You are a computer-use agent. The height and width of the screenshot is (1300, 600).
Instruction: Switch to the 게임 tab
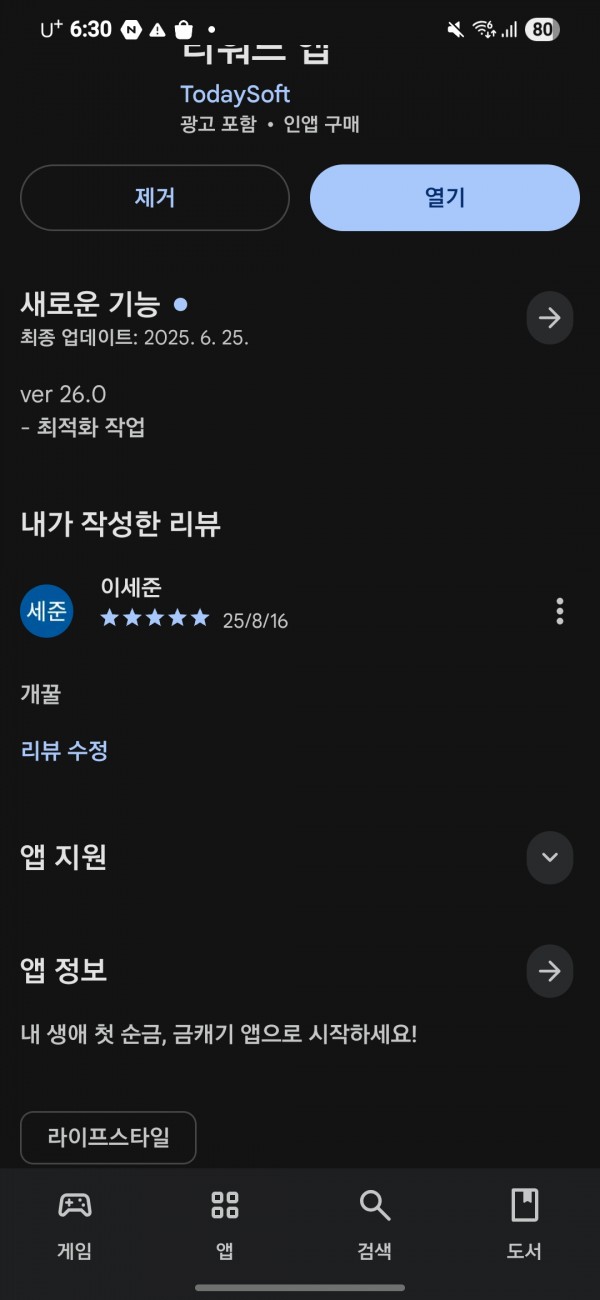pos(75,1224)
